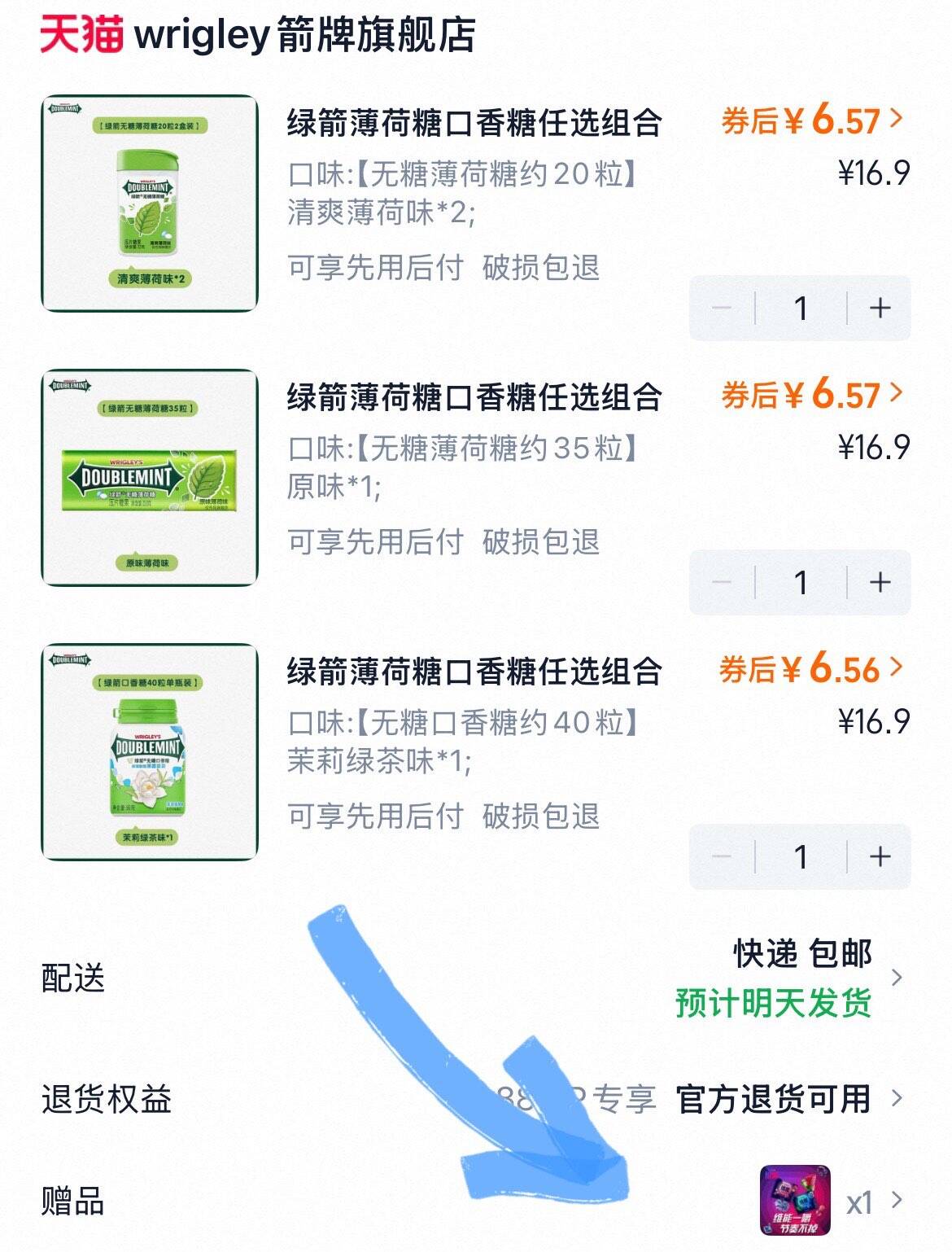
Task: Select the 茉莉绿茶味 bottle product image
Action: coord(151,755)
